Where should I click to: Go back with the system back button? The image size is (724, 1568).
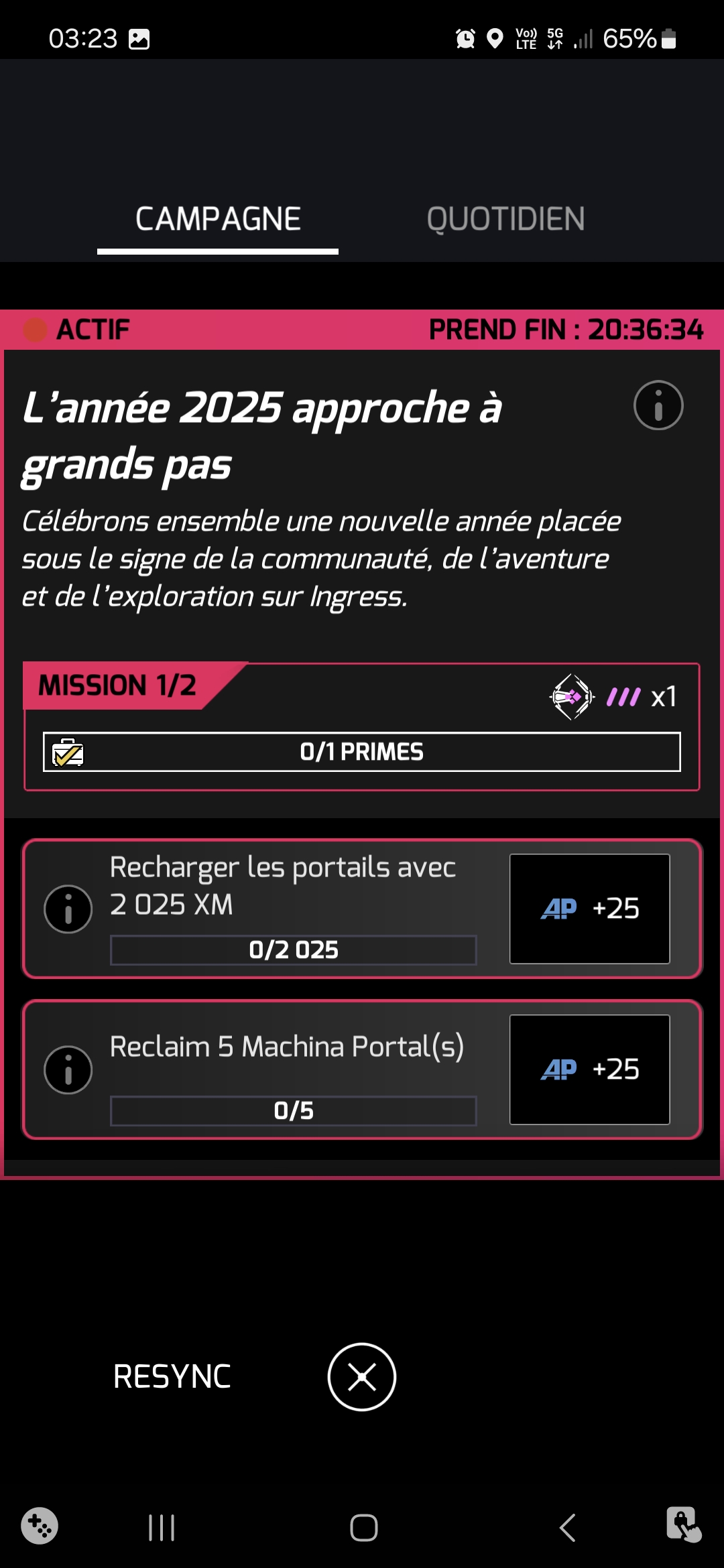pos(567,1528)
